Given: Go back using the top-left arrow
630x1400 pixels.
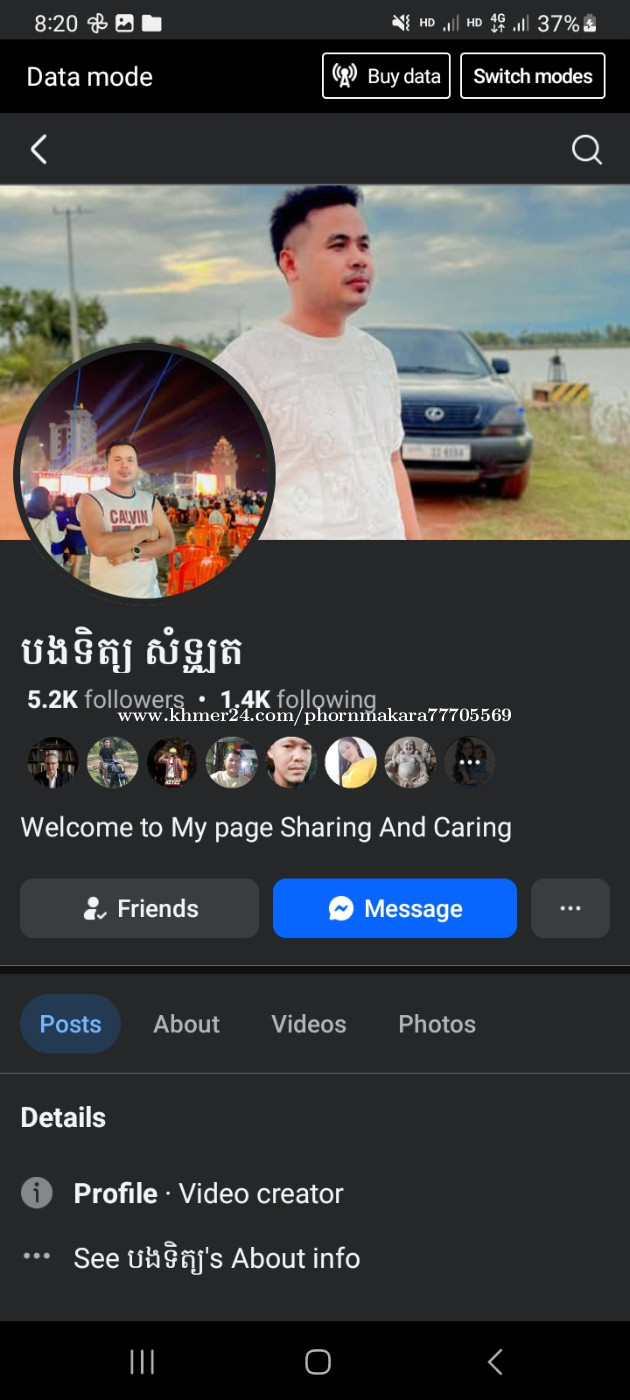Looking at the screenshot, I should pyautogui.click(x=38, y=150).
